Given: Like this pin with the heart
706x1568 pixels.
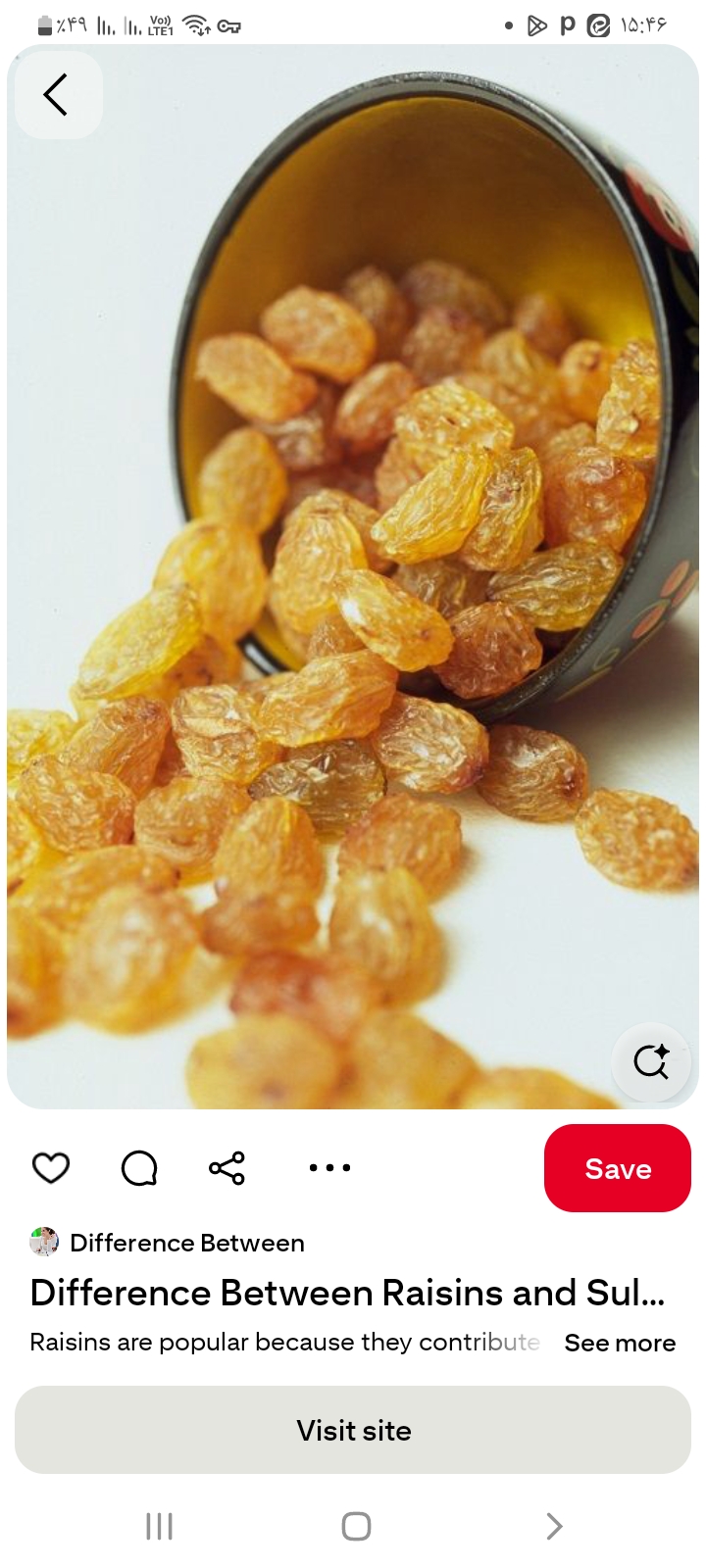Looking at the screenshot, I should click(x=51, y=1168).
